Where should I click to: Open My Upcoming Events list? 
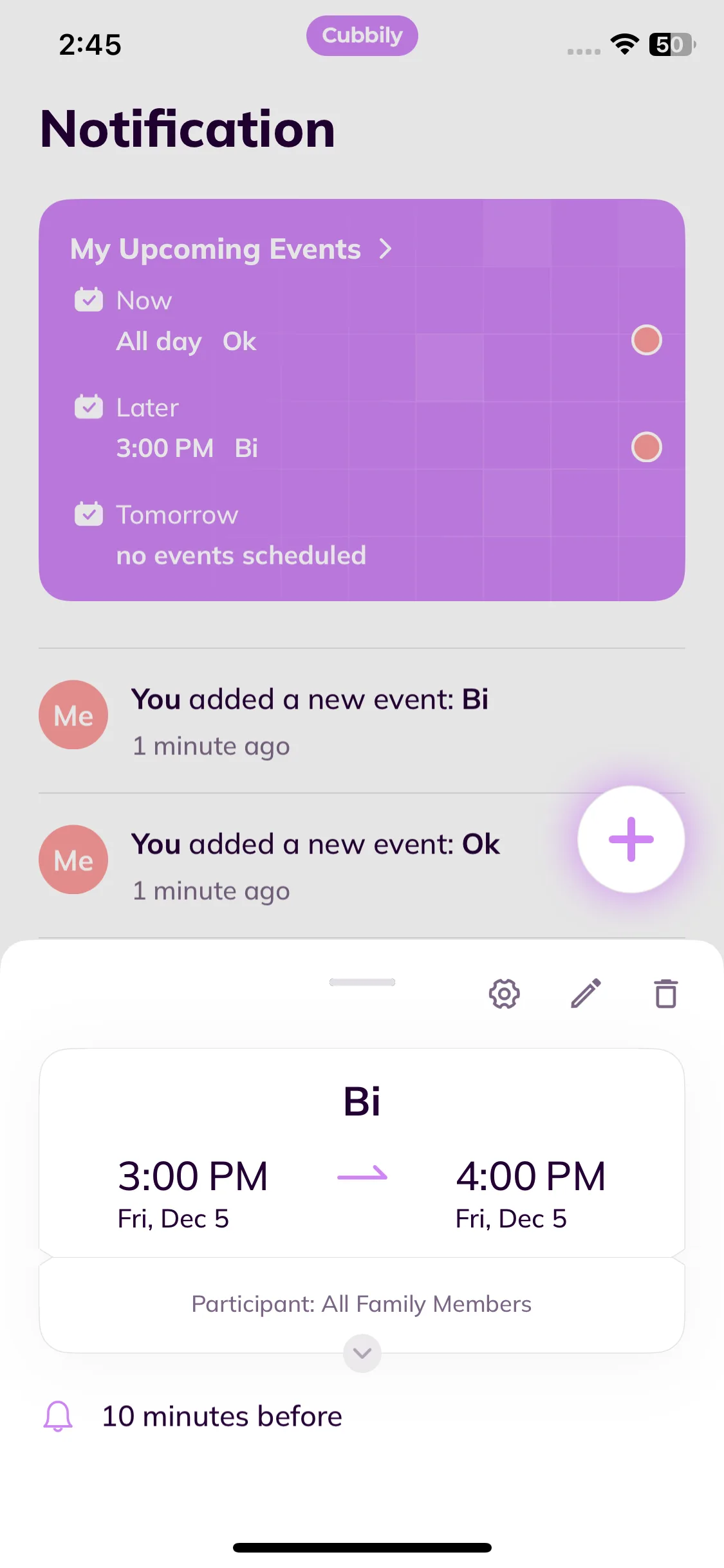[x=230, y=249]
